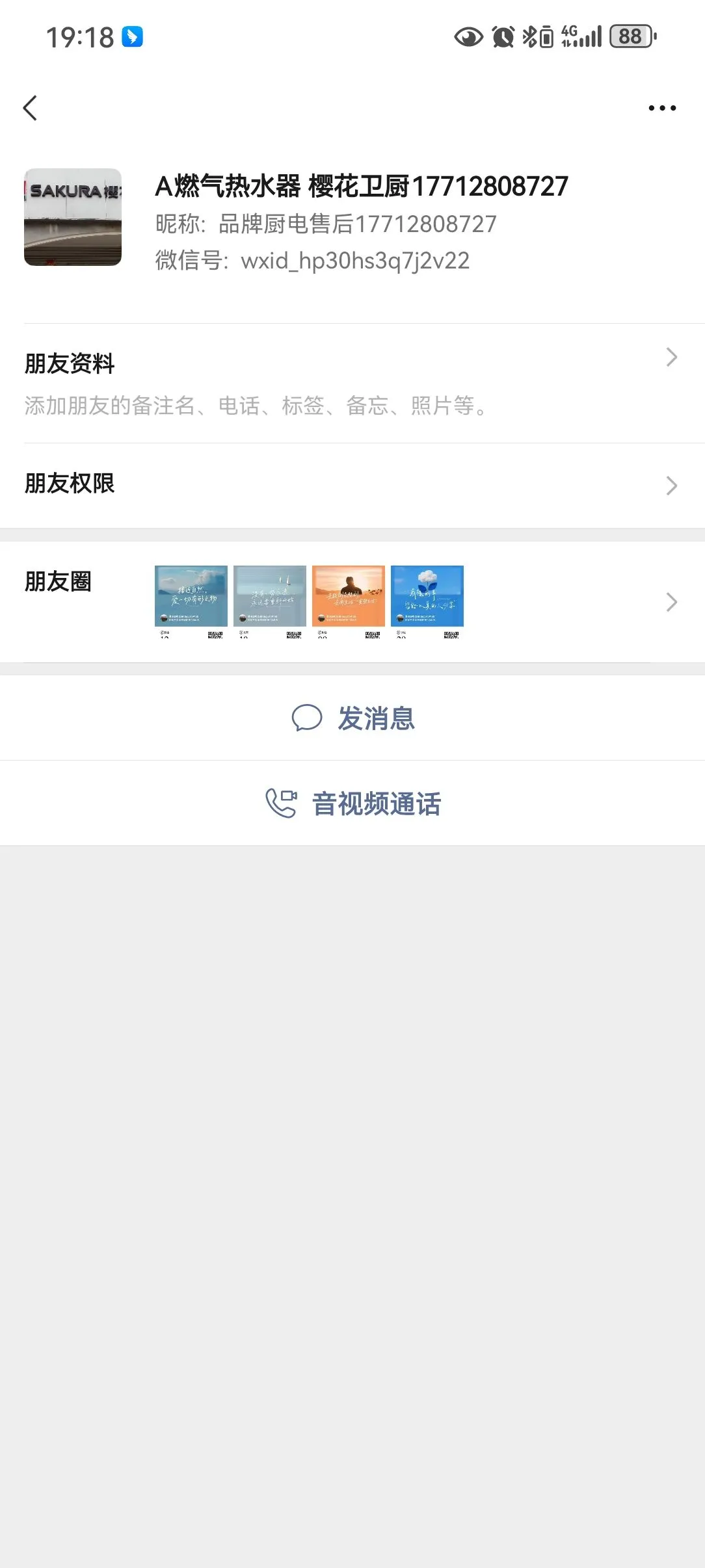Screen dimensions: 705x1568
Task: Go back using the top-left arrow
Action: pos(30,108)
